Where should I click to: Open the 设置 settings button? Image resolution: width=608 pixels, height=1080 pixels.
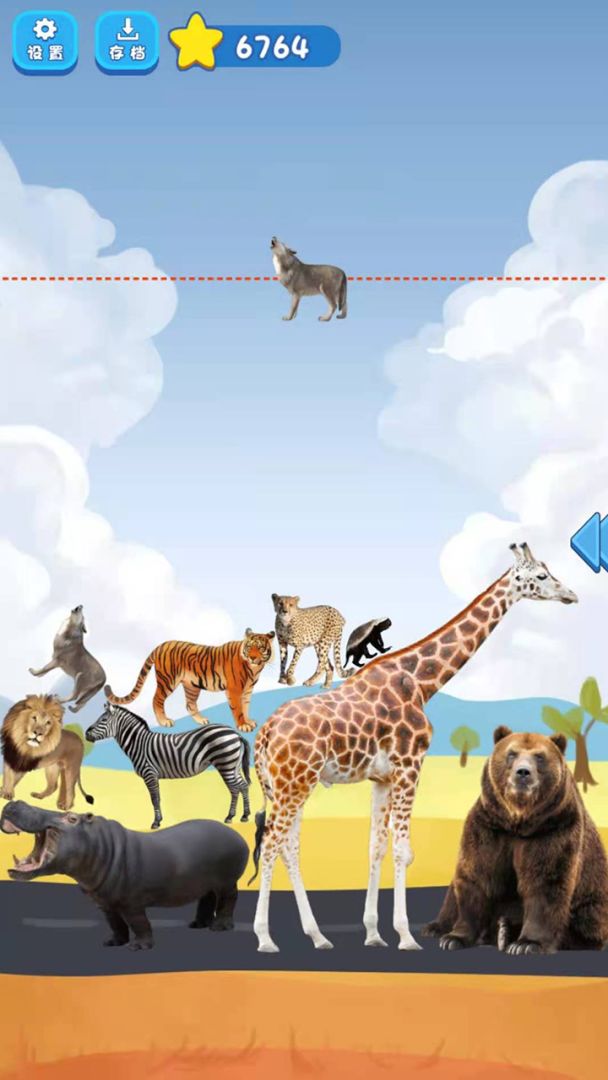[x=45, y=41]
